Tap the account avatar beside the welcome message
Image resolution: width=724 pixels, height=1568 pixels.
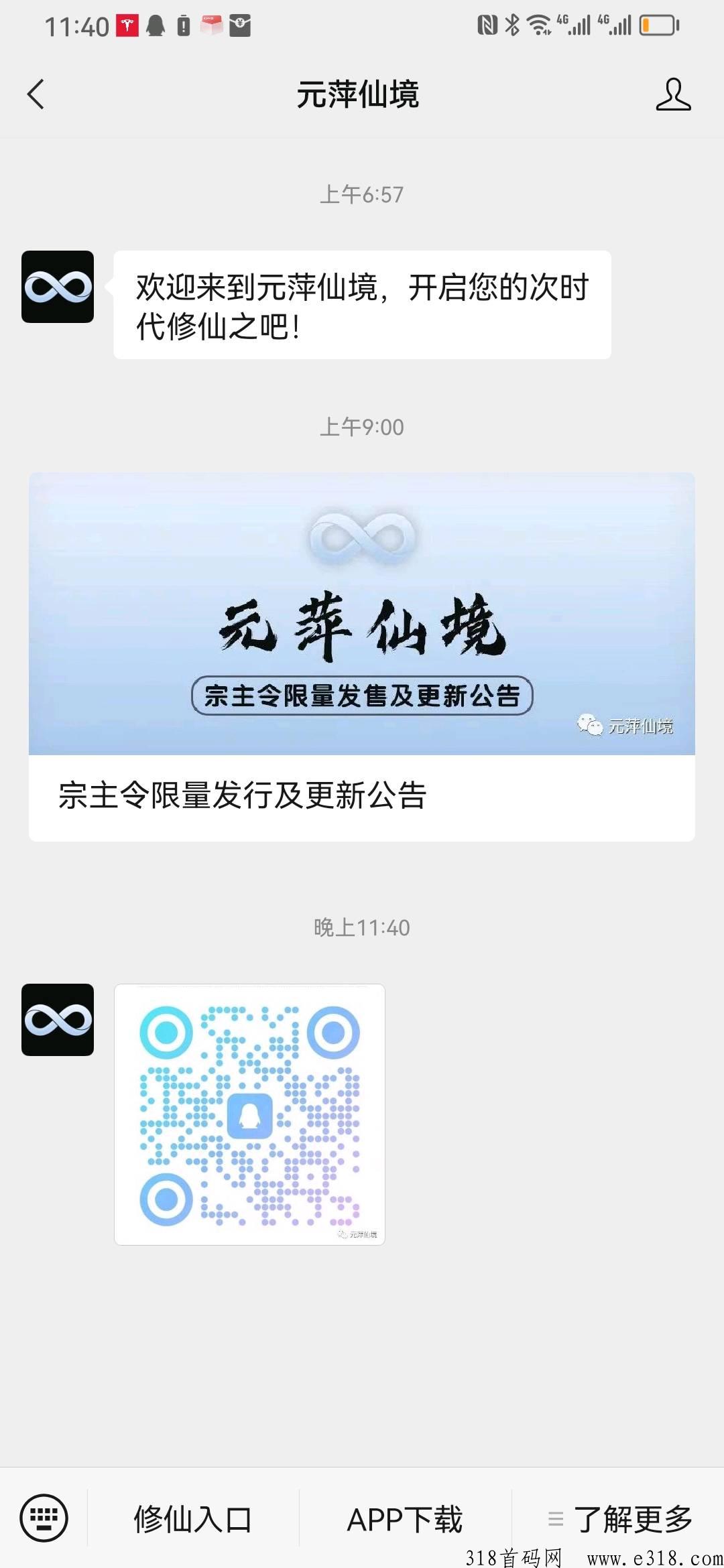click(x=58, y=287)
